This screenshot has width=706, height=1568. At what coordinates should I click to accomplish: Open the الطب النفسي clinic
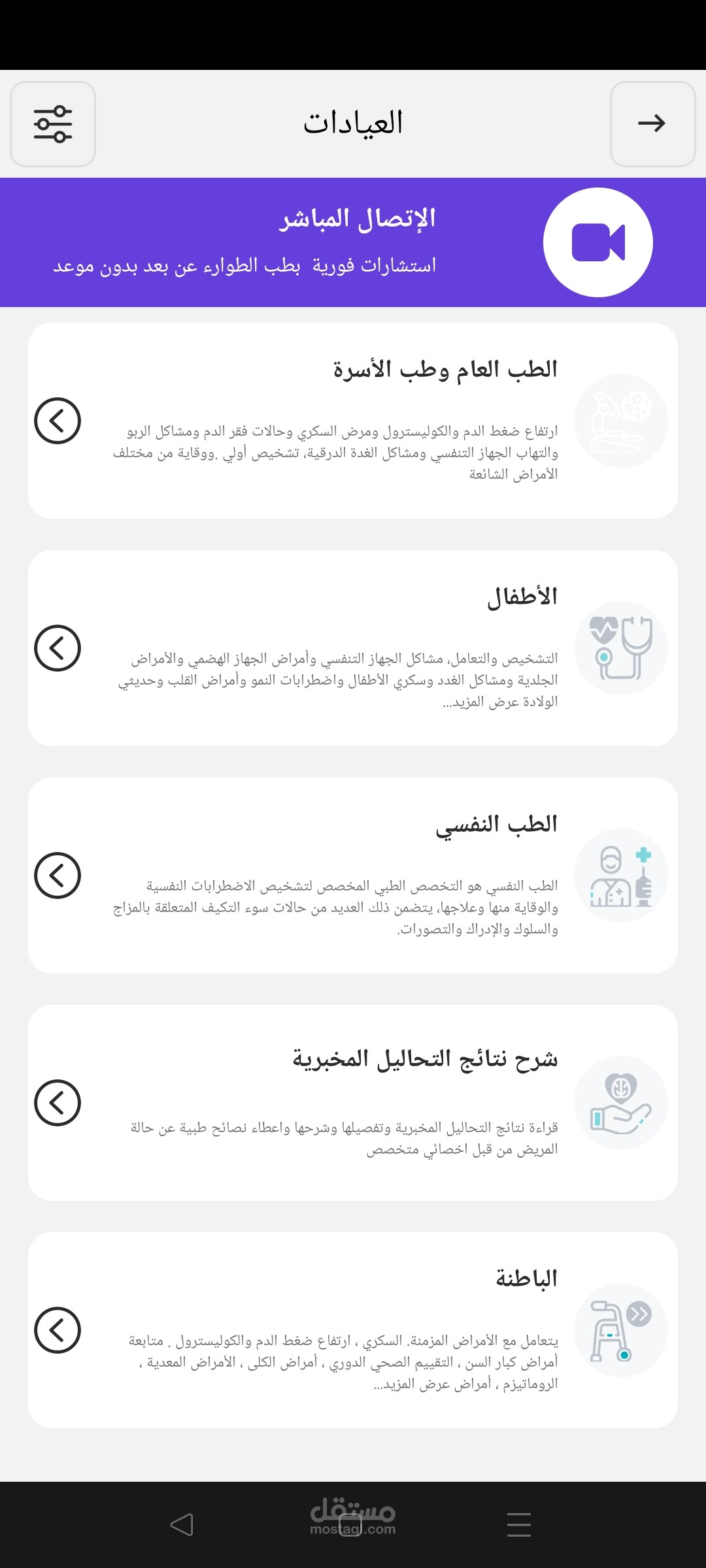tap(353, 875)
